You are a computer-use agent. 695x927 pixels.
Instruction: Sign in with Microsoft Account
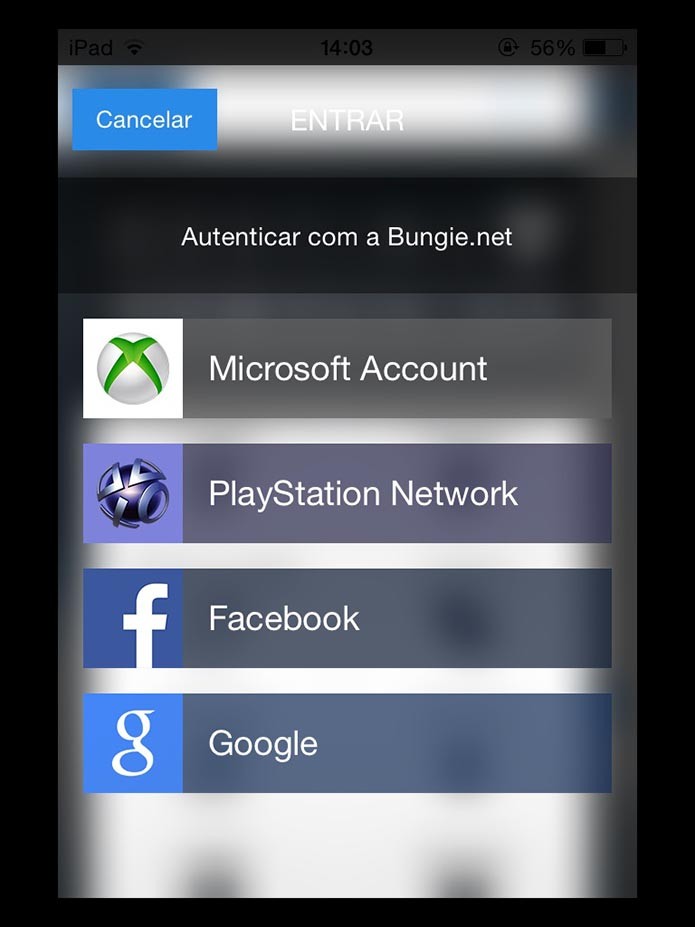click(347, 368)
